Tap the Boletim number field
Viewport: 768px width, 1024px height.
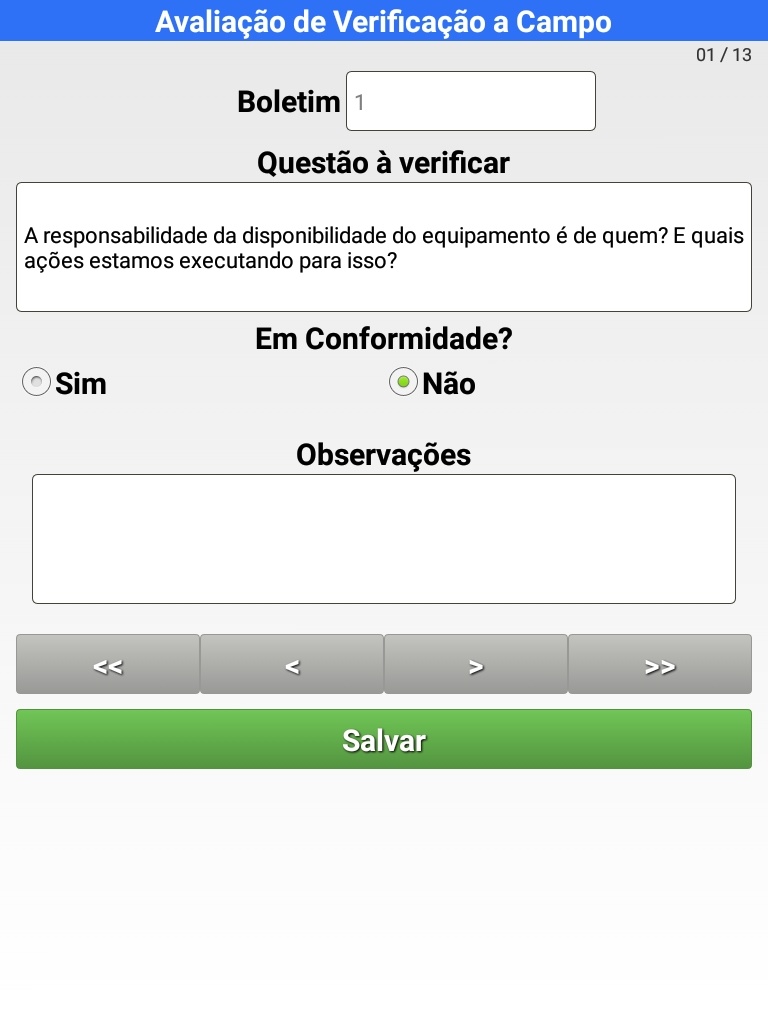coord(470,101)
